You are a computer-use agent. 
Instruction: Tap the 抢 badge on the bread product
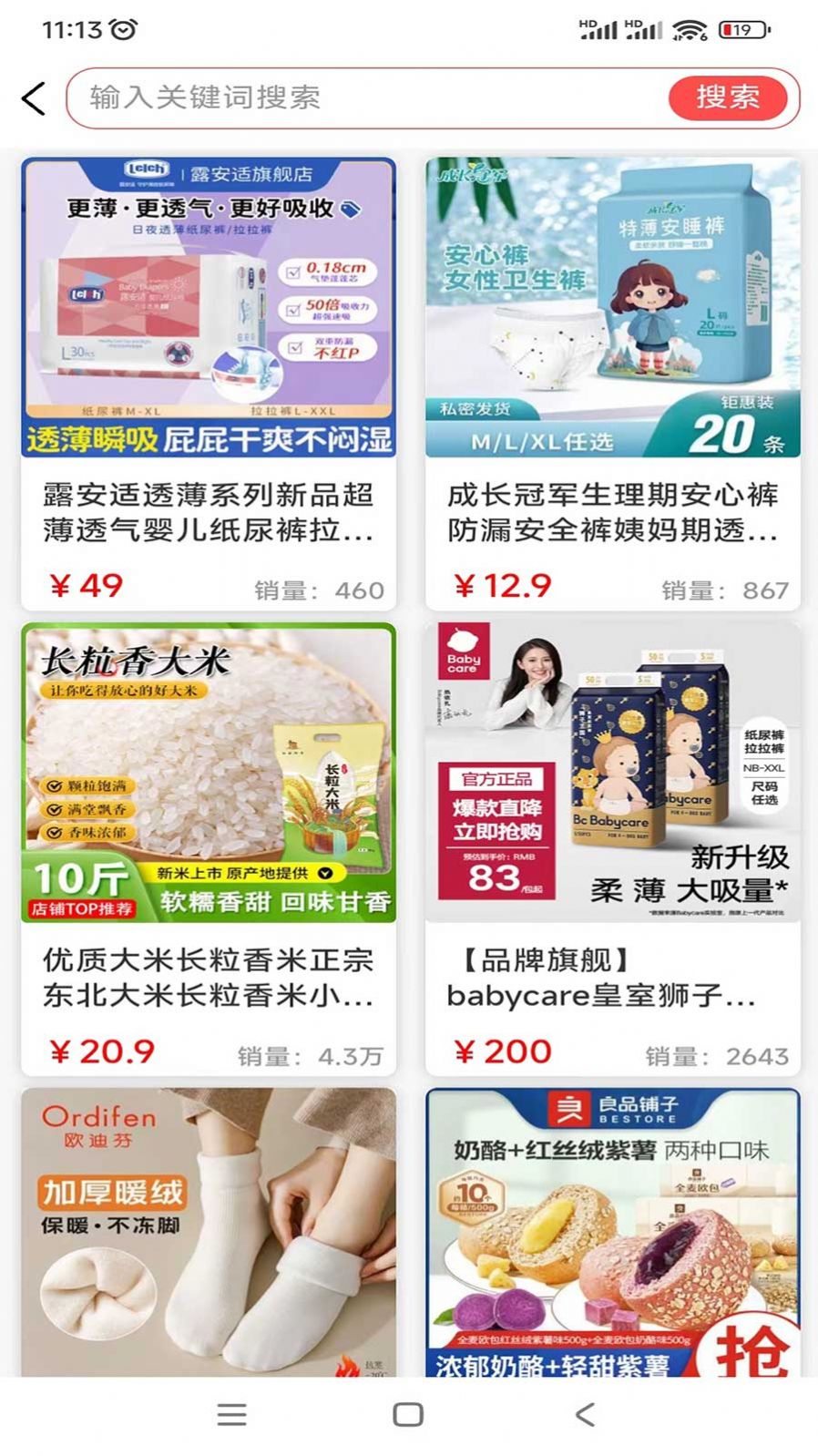[760, 1355]
